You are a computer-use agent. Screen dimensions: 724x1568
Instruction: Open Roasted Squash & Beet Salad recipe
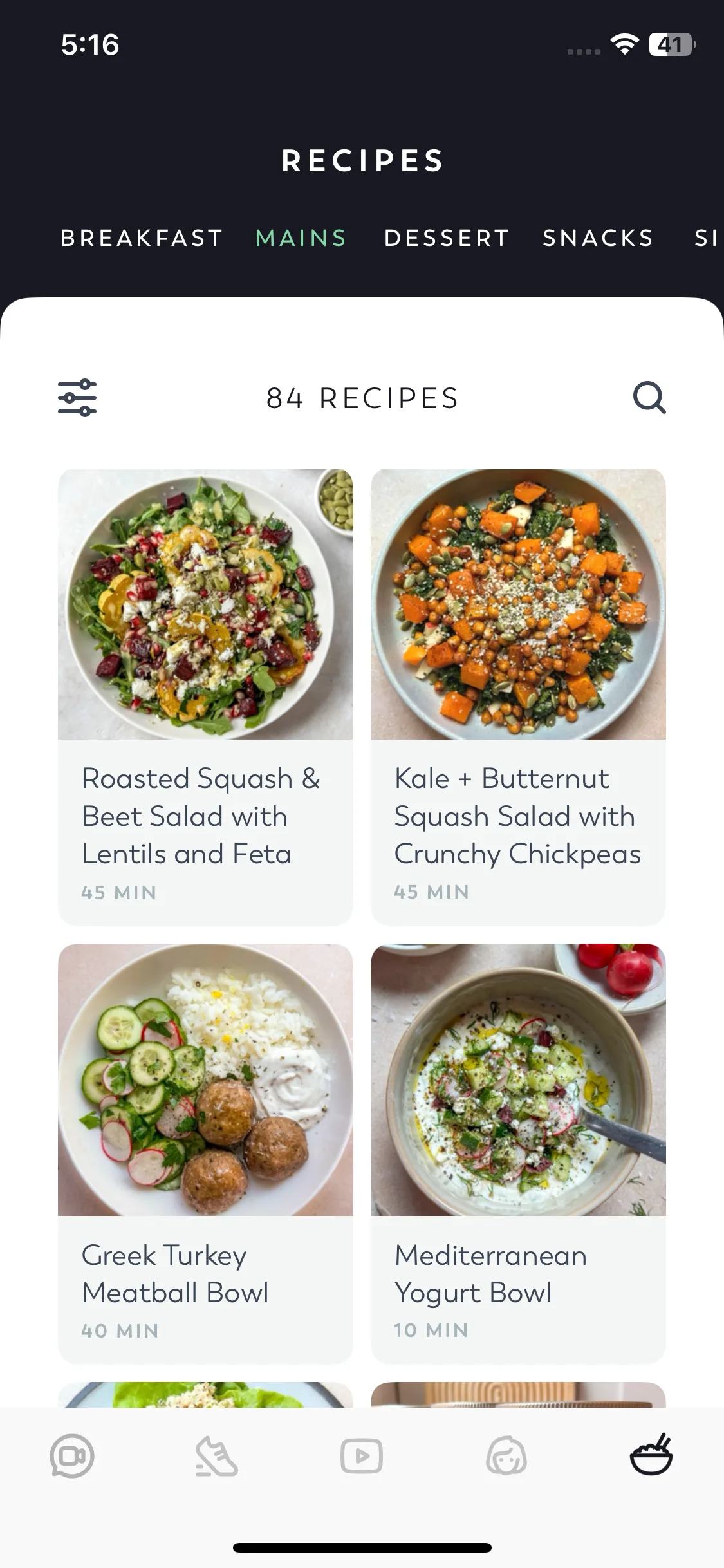pyautogui.click(x=205, y=695)
